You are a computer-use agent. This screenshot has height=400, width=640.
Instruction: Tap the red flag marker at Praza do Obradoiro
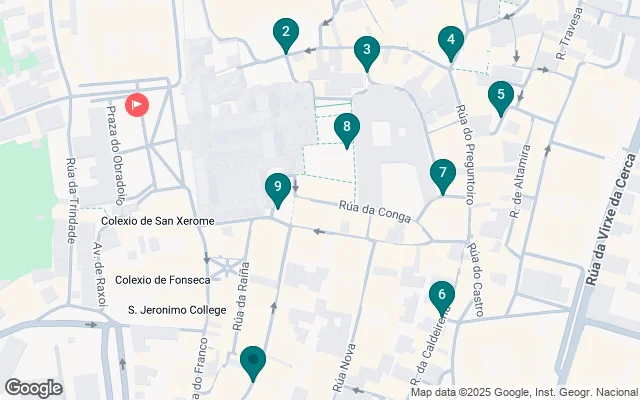pyautogui.click(x=137, y=104)
